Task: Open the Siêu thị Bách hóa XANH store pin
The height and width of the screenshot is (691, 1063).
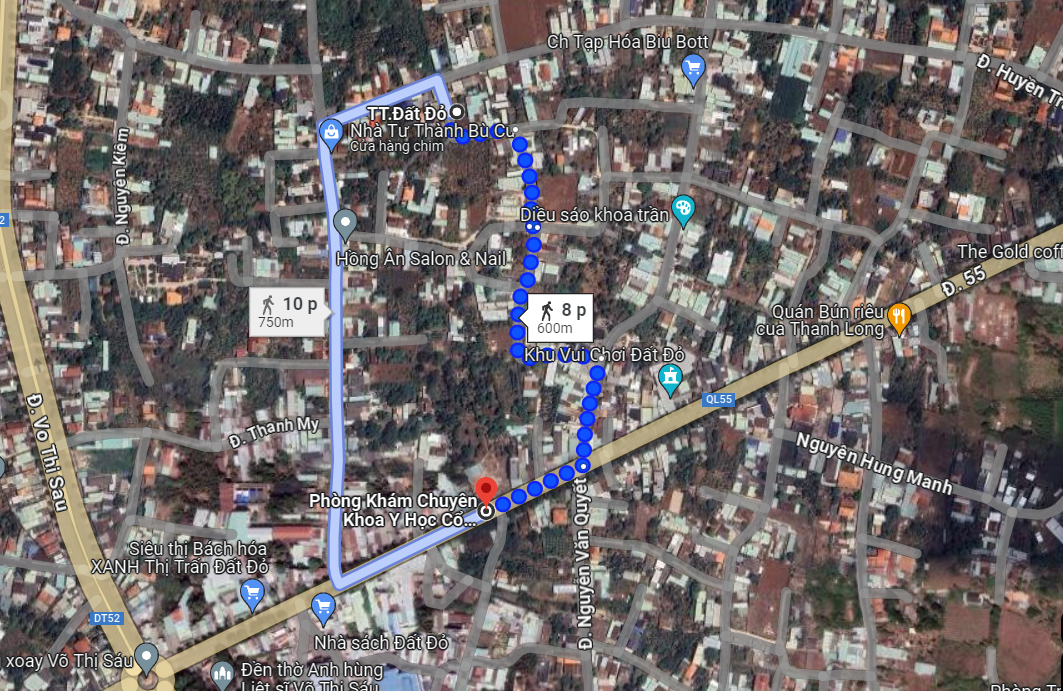Action: click(x=253, y=596)
